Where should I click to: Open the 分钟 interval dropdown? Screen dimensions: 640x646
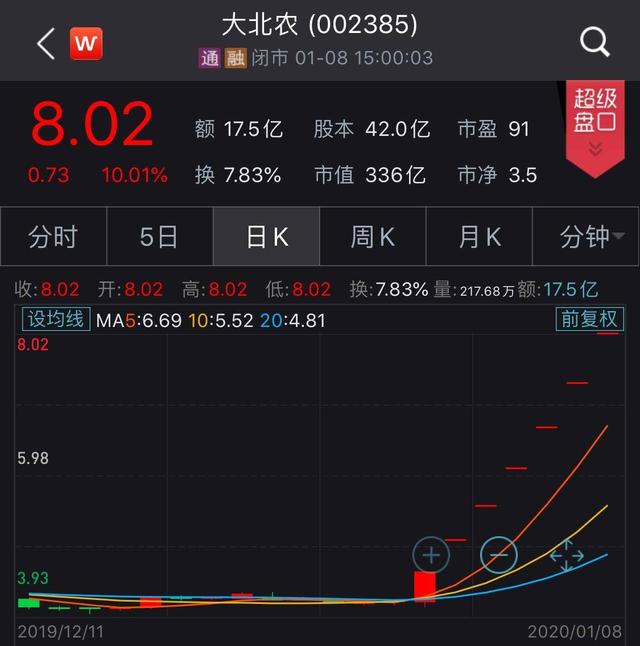coord(590,237)
